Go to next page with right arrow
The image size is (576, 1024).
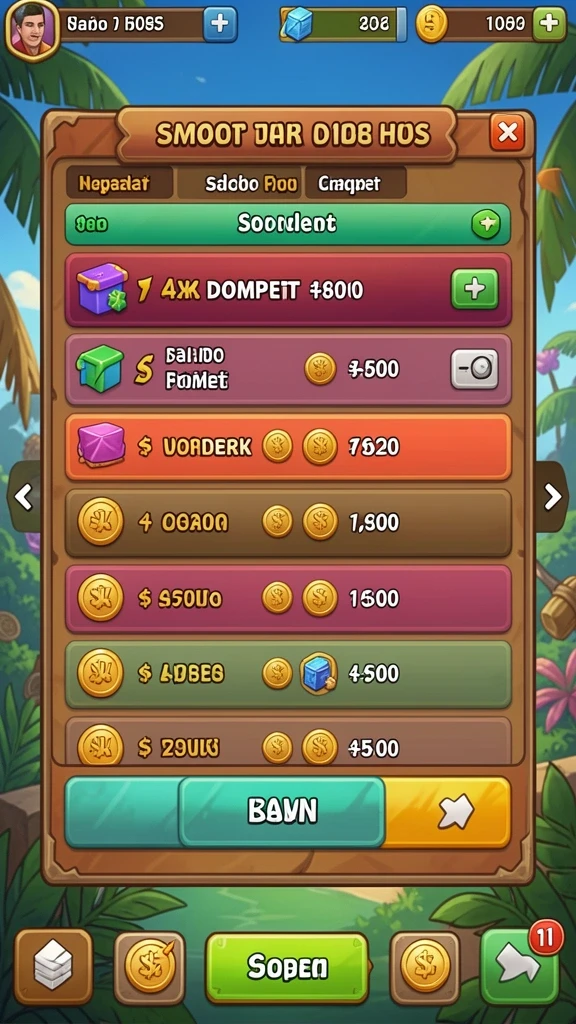(x=552, y=497)
